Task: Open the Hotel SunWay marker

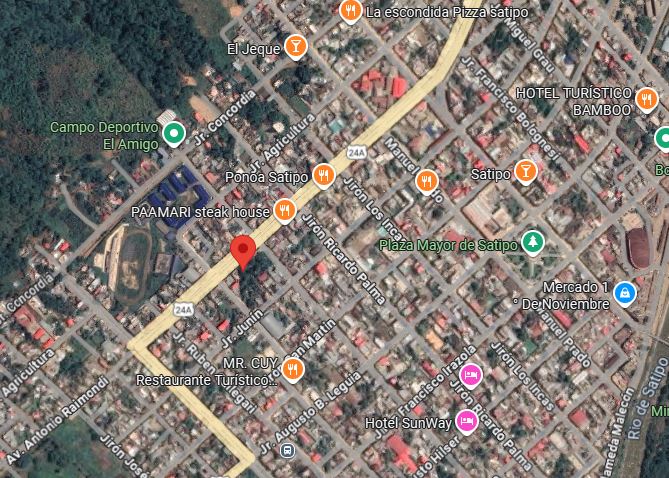Action: click(x=466, y=422)
